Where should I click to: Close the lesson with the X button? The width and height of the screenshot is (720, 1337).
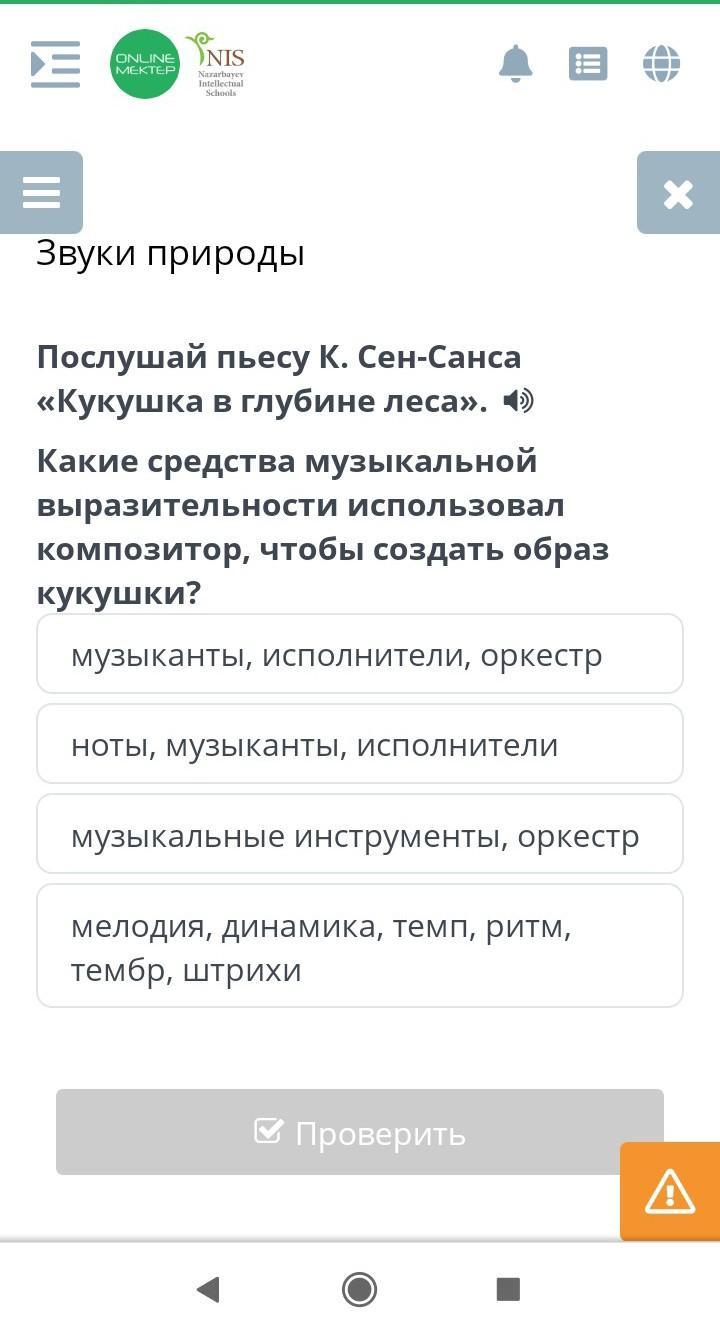coord(678,192)
